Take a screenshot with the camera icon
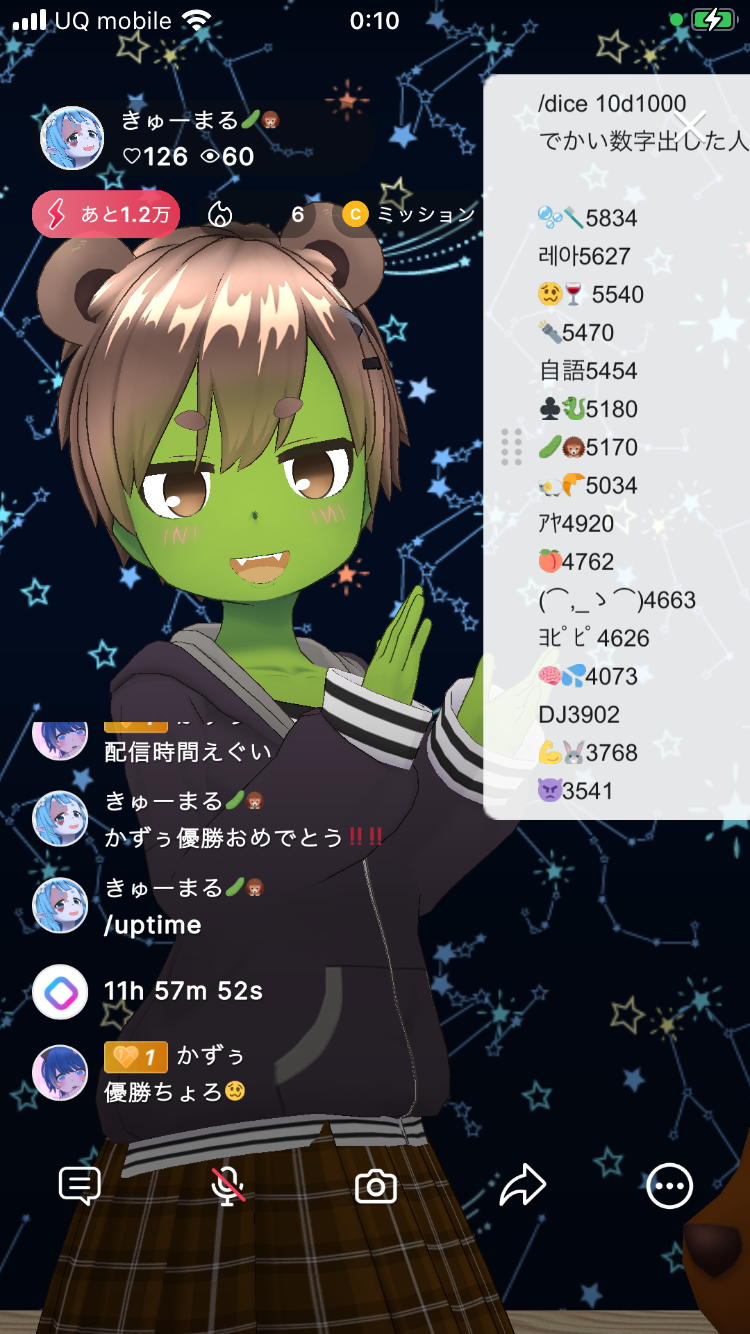This screenshot has height=1334, width=750. pos(376,1187)
